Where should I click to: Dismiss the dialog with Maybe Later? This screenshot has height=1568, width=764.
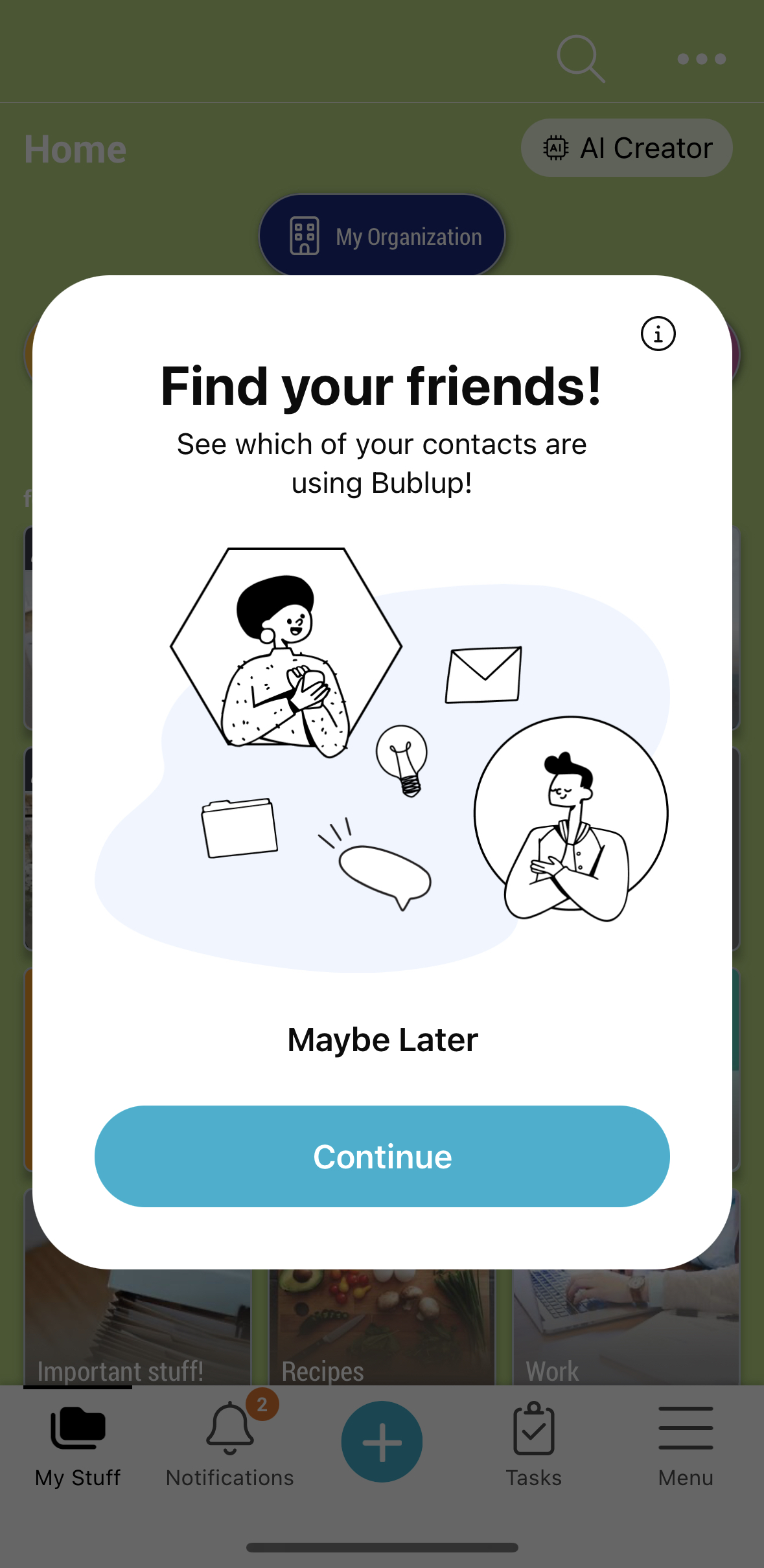382,1040
